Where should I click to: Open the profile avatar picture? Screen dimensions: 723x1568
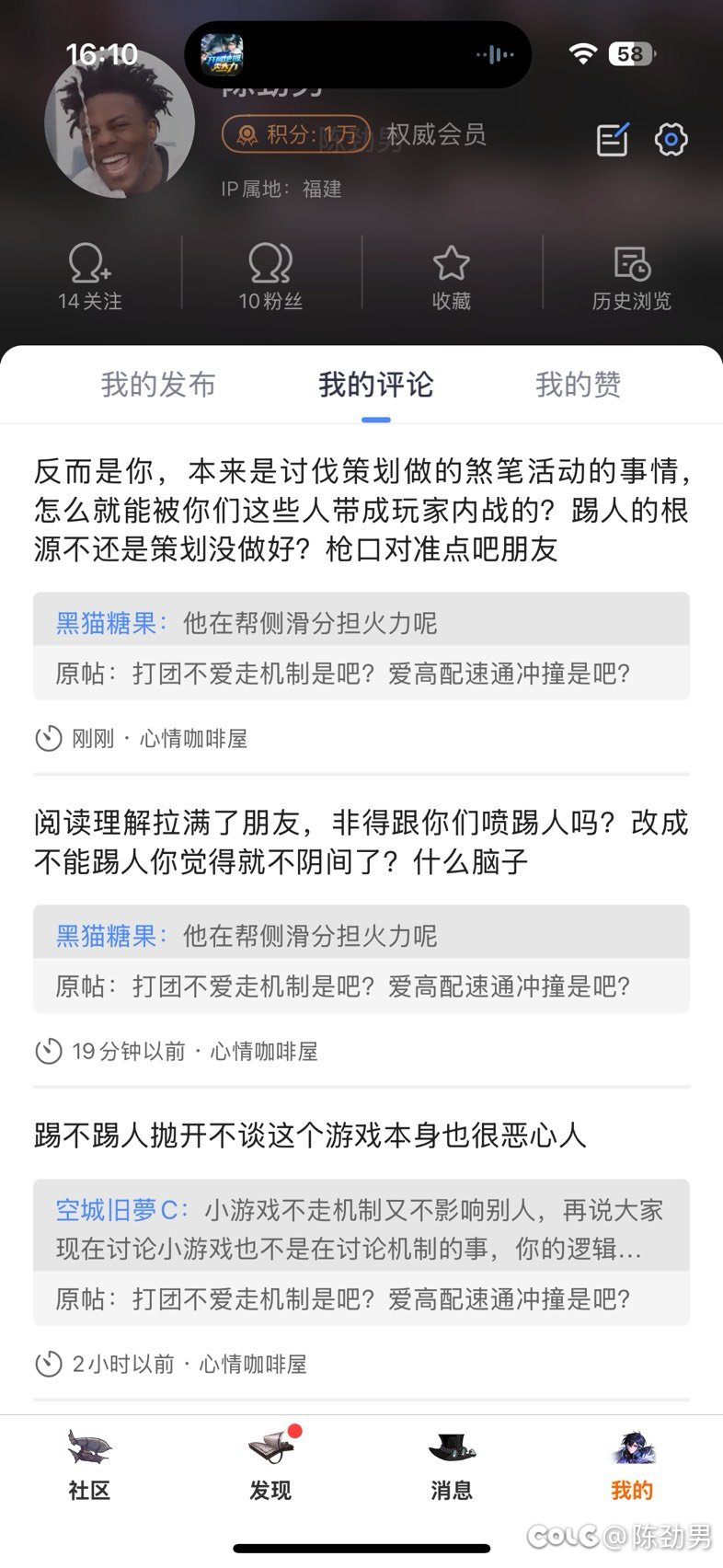click(x=120, y=124)
